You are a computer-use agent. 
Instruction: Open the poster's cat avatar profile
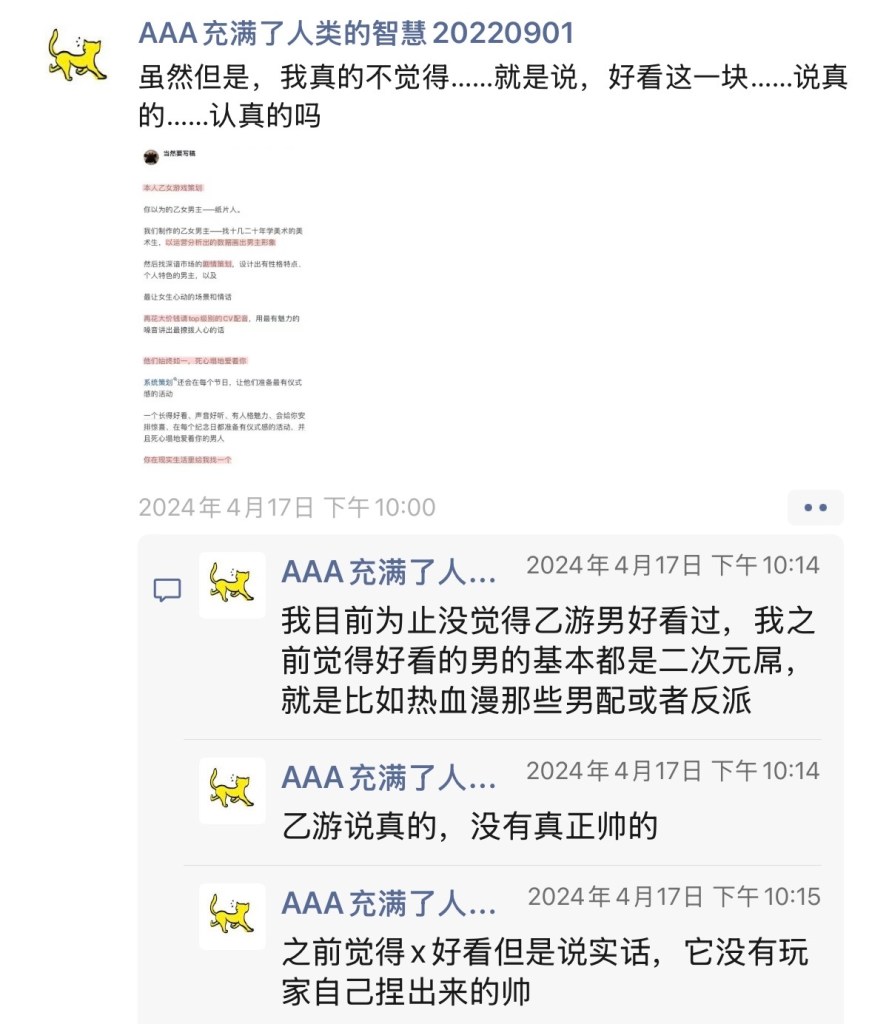click(x=77, y=54)
